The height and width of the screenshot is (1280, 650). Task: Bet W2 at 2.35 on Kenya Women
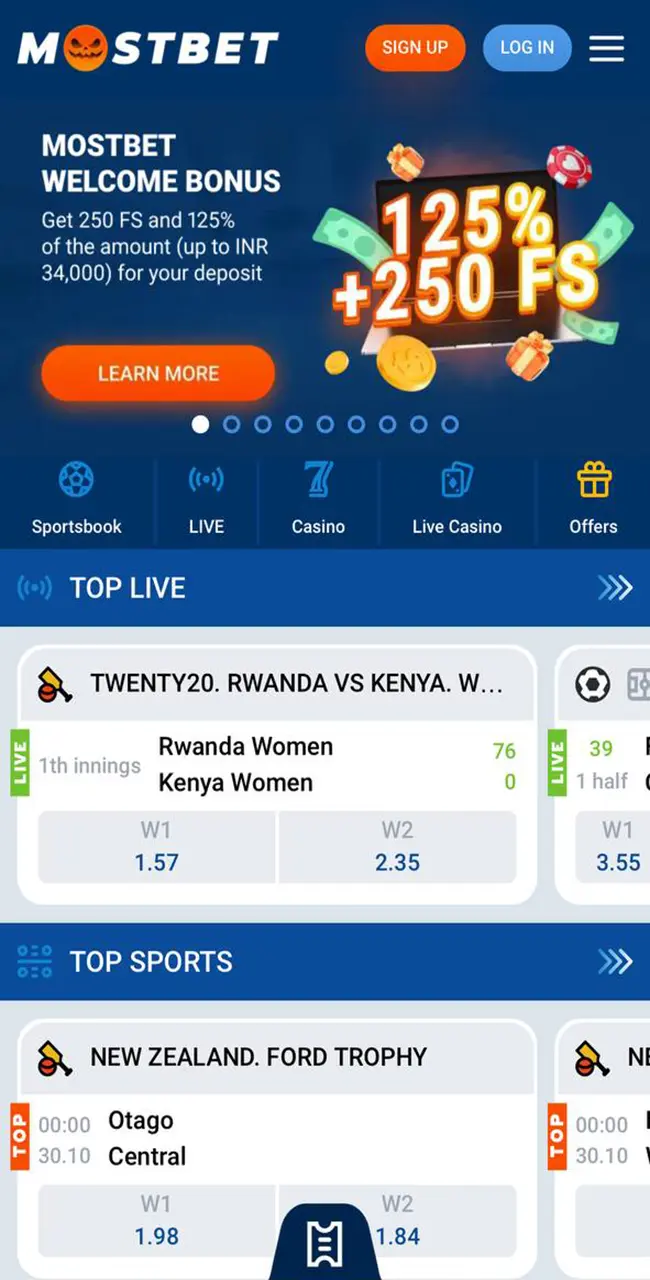[397, 848]
